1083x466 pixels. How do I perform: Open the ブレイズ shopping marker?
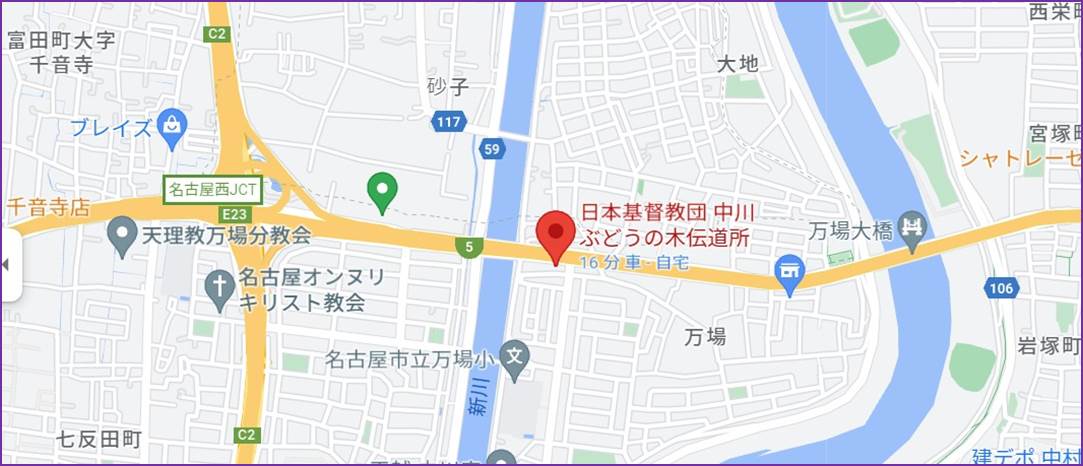(x=173, y=124)
